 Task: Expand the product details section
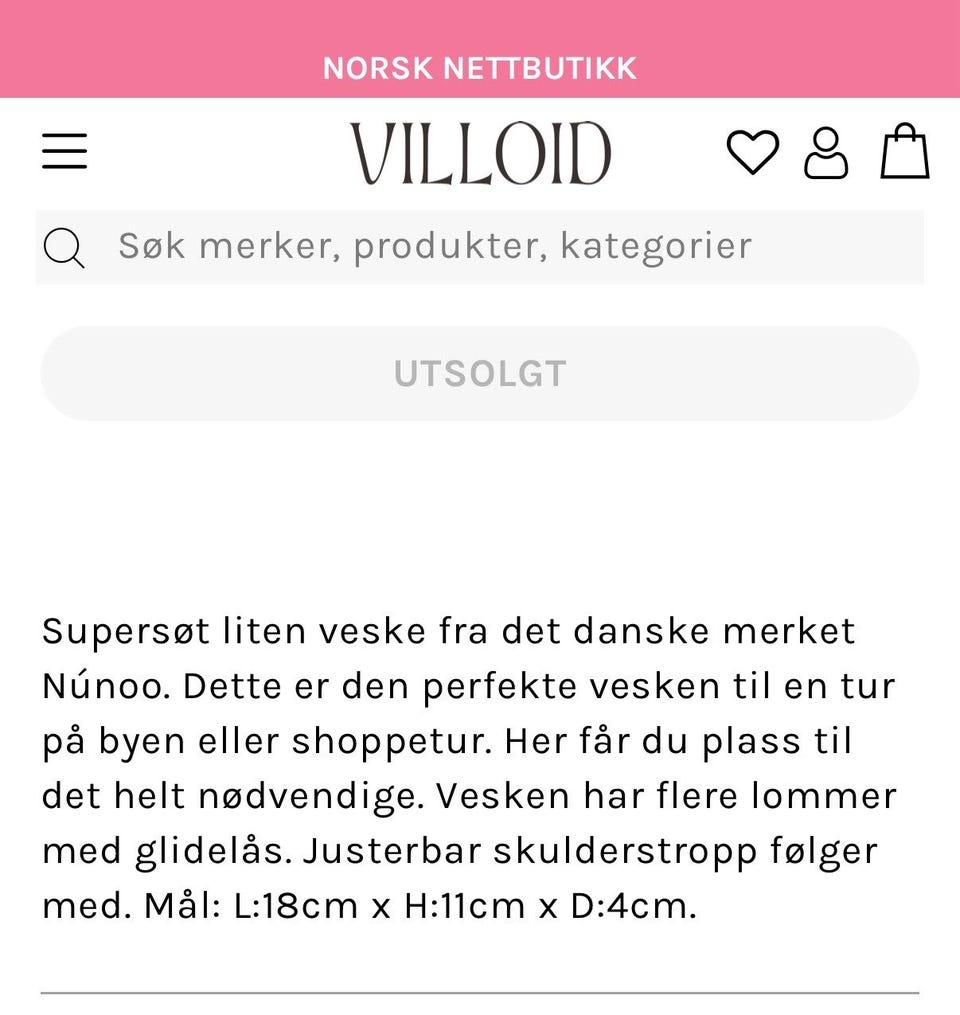point(480,770)
